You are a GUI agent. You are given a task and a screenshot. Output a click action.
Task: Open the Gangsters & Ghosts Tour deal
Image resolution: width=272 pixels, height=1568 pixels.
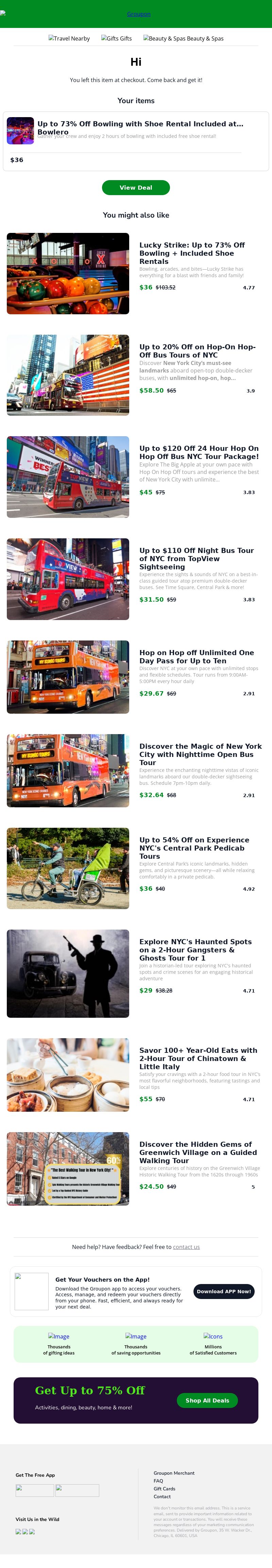pos(195,950)
